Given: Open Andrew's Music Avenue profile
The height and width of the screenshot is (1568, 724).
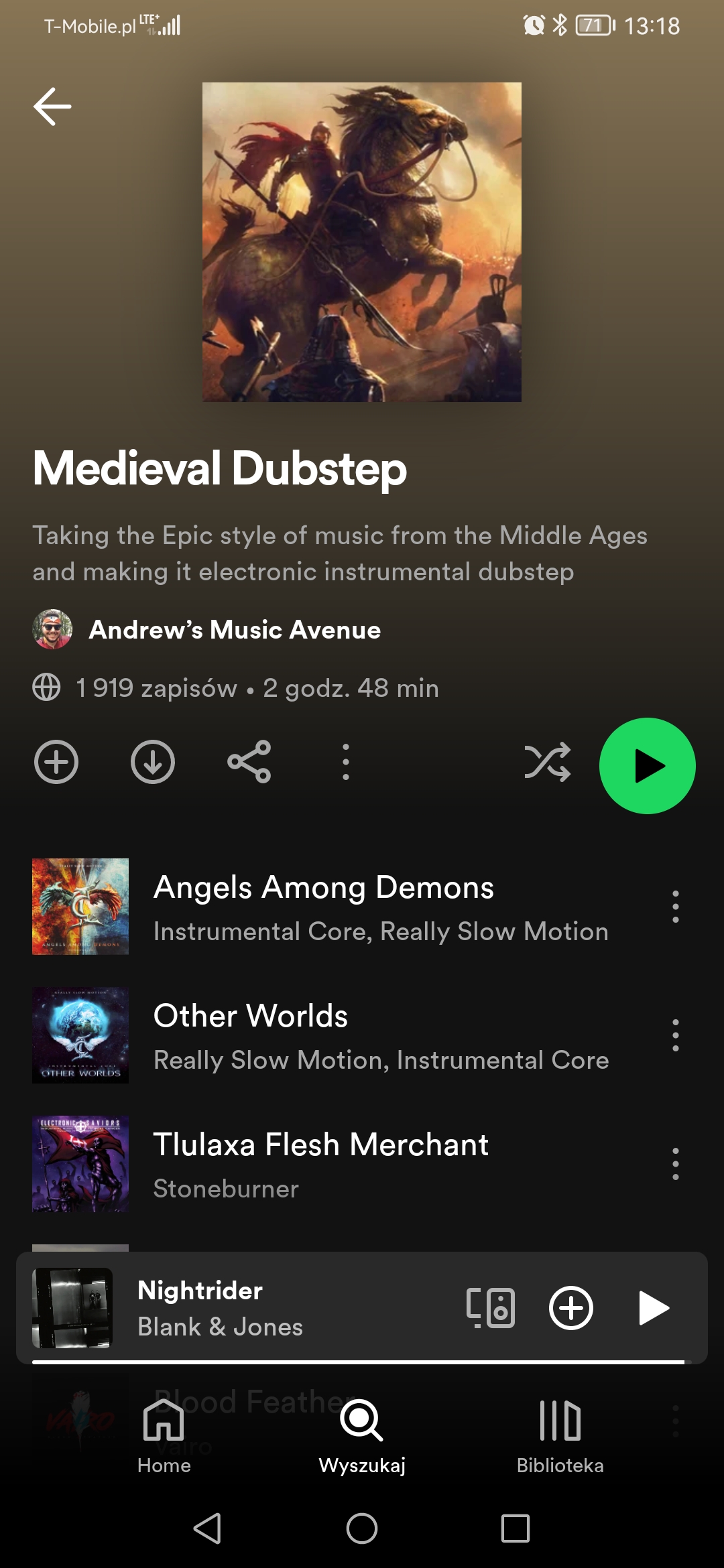Looking at the screenshot, I should pyautogui.click(x=235, y=630).
